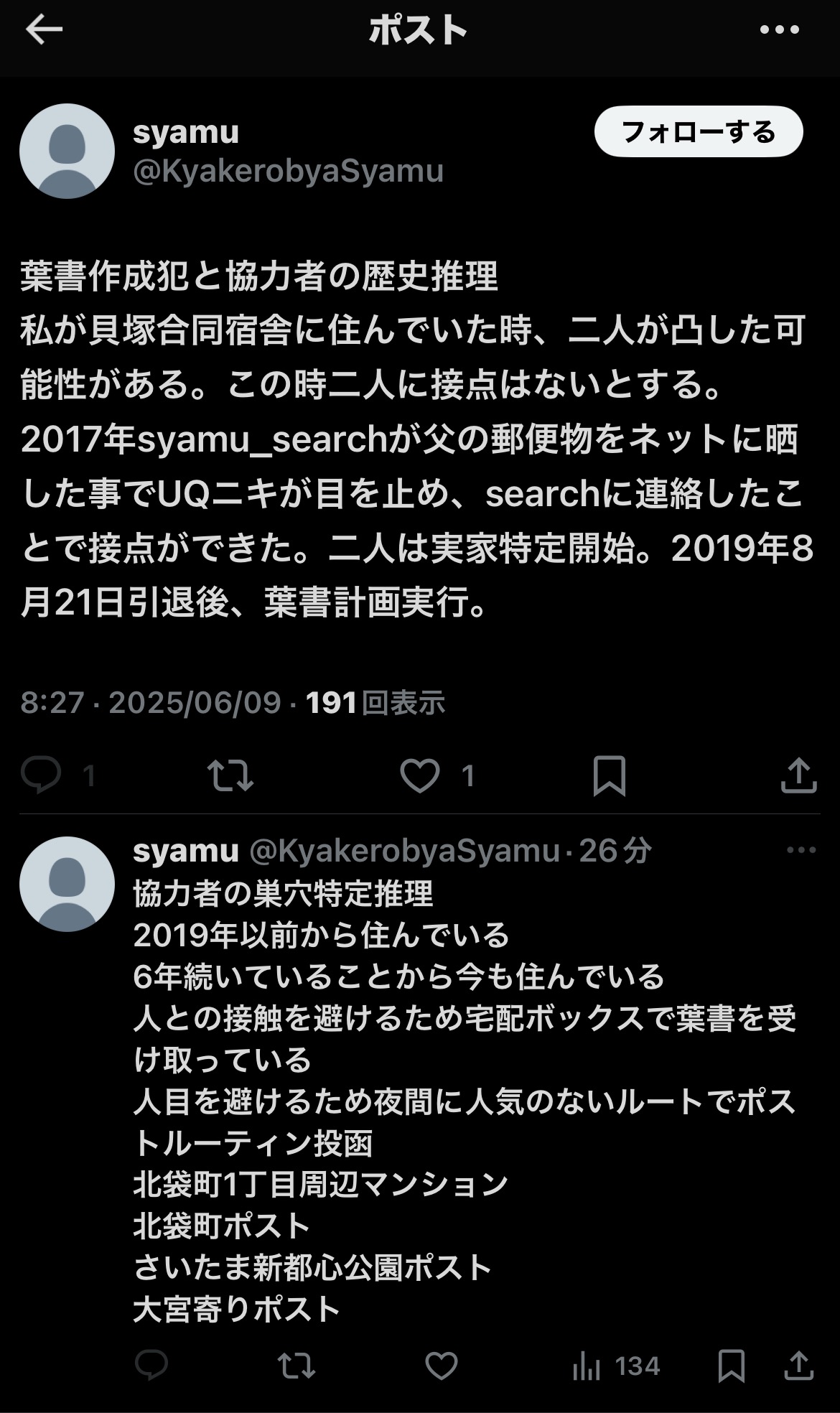840x1413 pixels.
Task: Go back using the top-left arrow
Action: pyautogui.click(x=44, y=30)
